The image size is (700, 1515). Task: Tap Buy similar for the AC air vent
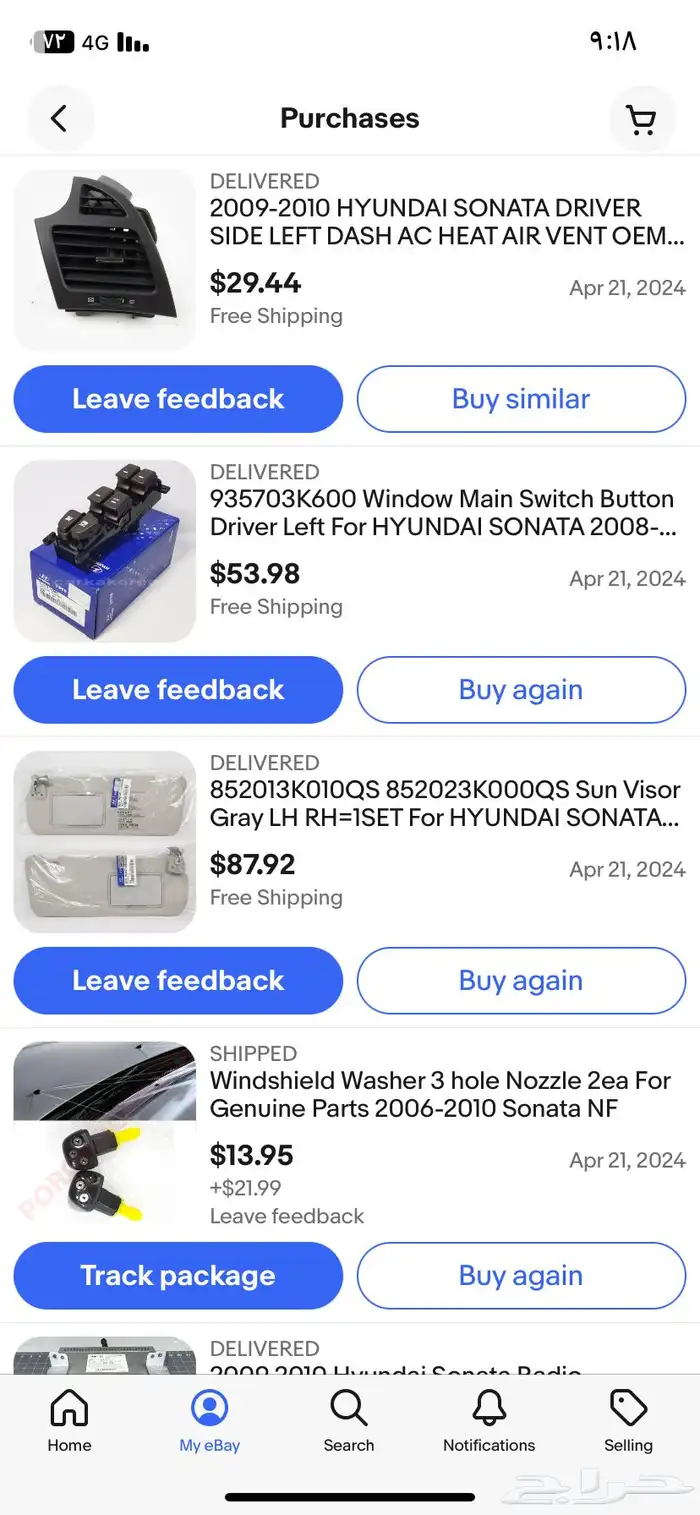(521, 399)
